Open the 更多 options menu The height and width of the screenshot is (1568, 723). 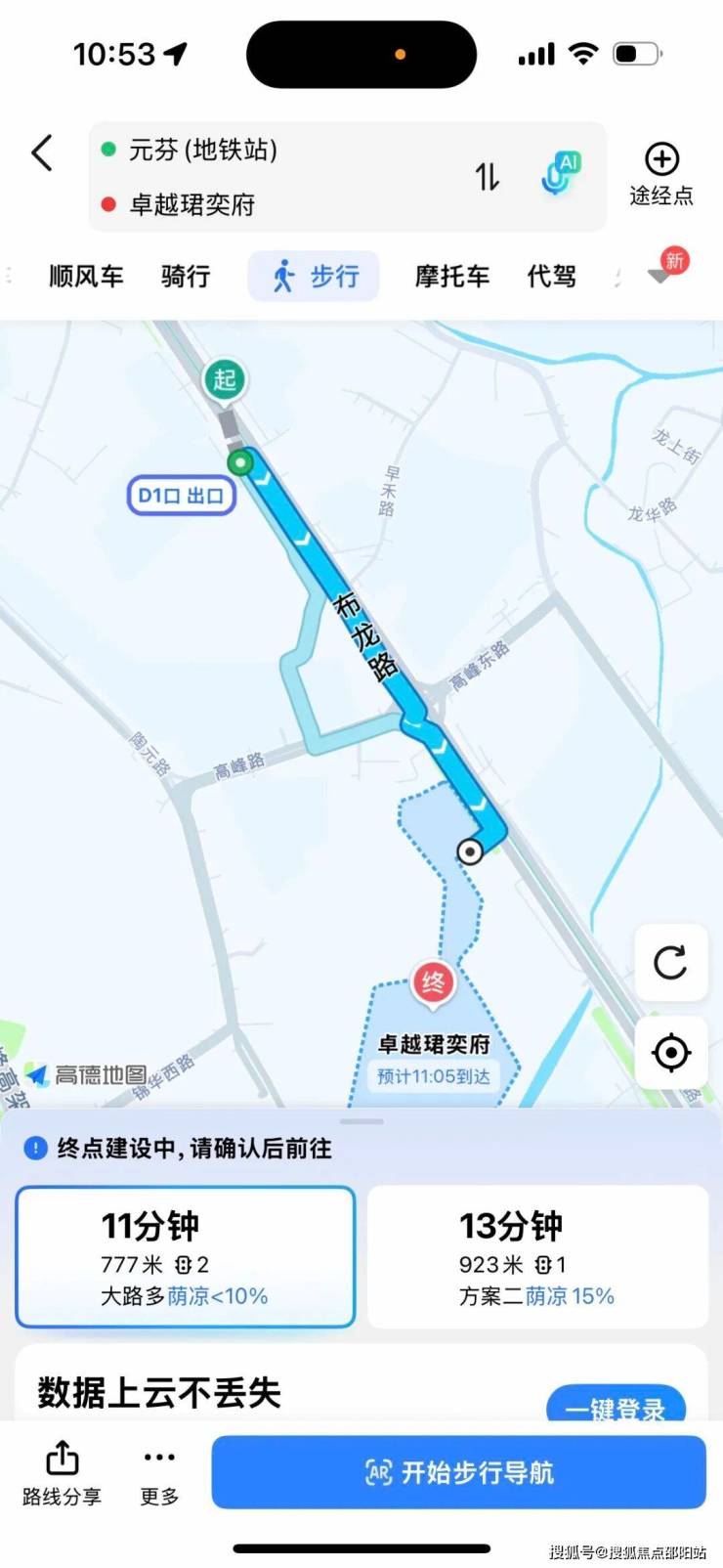(x=159, y=1473)
